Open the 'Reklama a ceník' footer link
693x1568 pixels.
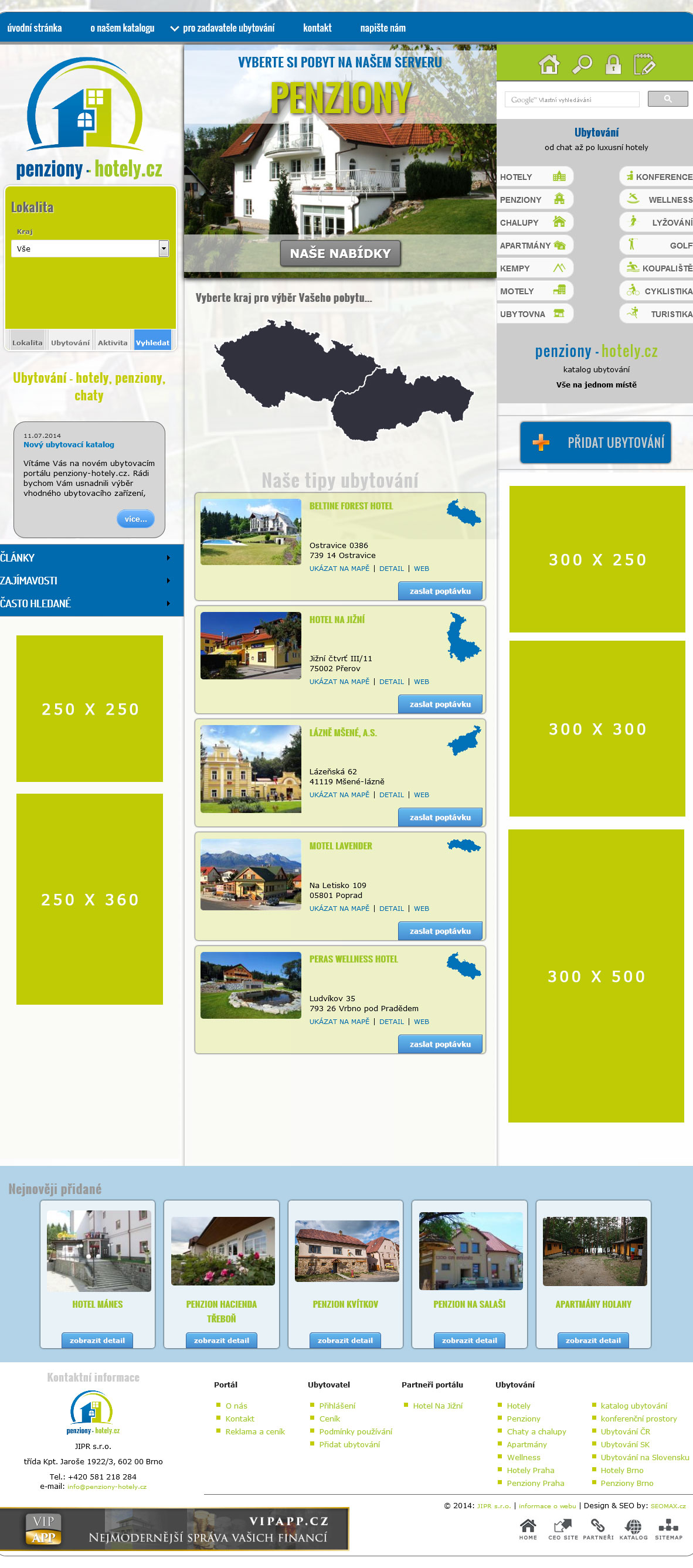point(254,1431)
